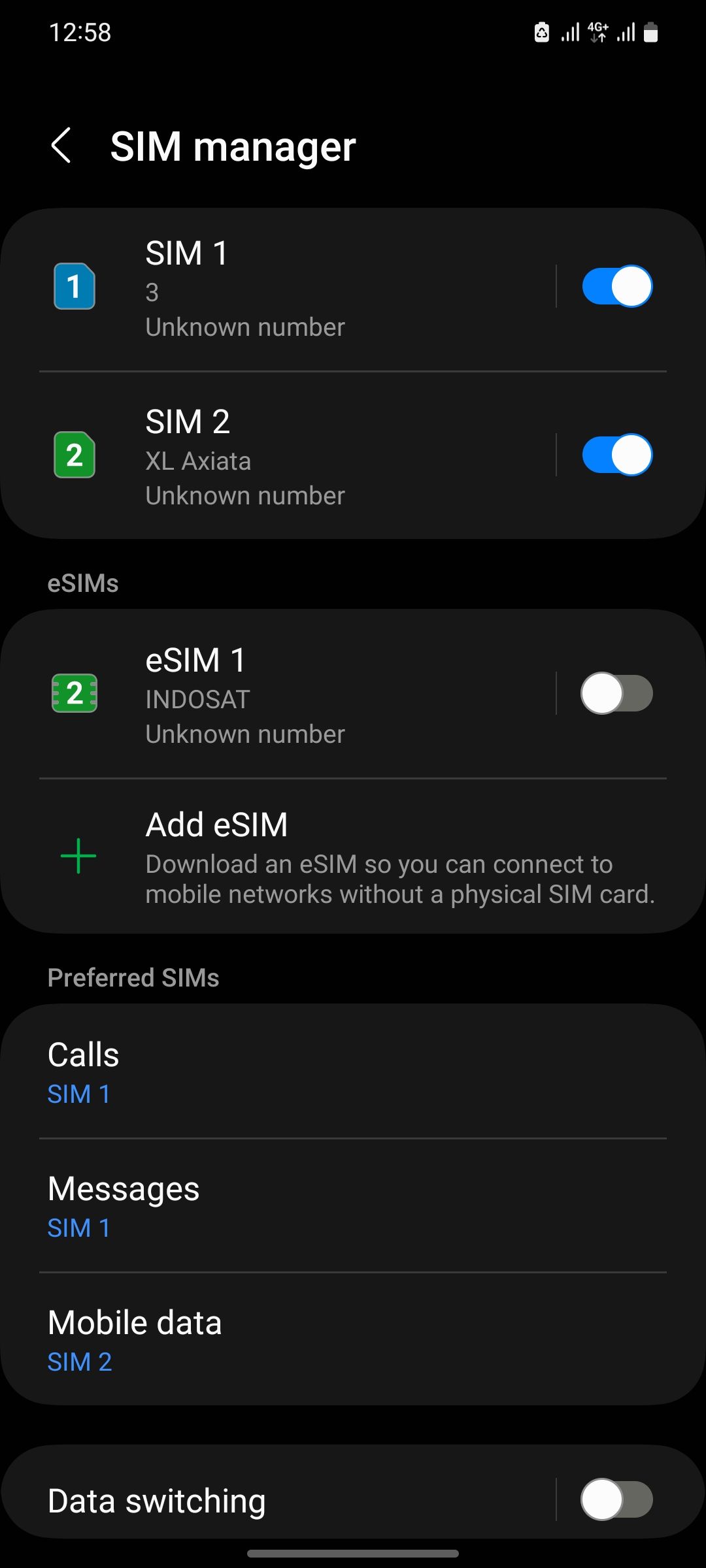Viewport: 706px width, 1568px height.
Task: Select preferred SIM for Mobile data
Action: pyautogui.click(x=353, y=1339)
